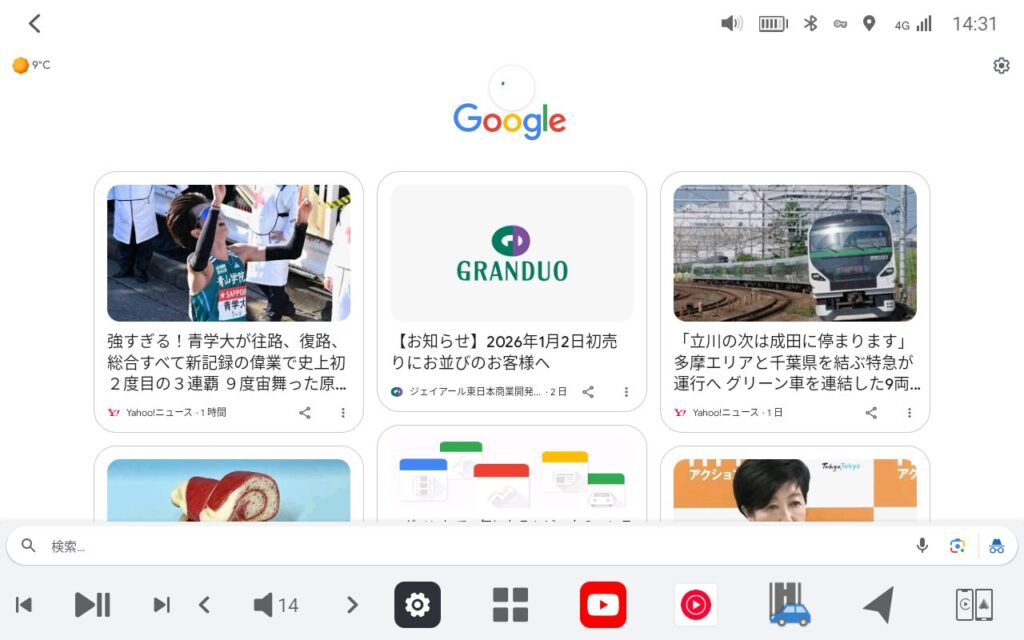Start voice search with the microphone
The width and height of the screenshot is (1024, 640).
922,545
